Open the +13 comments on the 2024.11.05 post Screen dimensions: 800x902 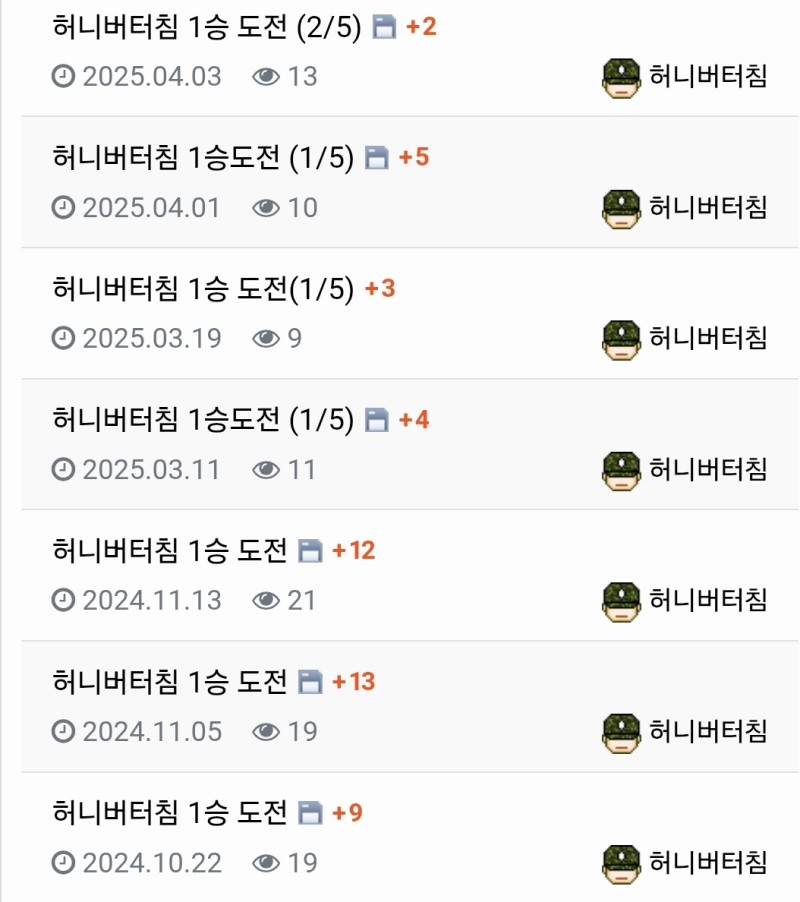[353, 682]
